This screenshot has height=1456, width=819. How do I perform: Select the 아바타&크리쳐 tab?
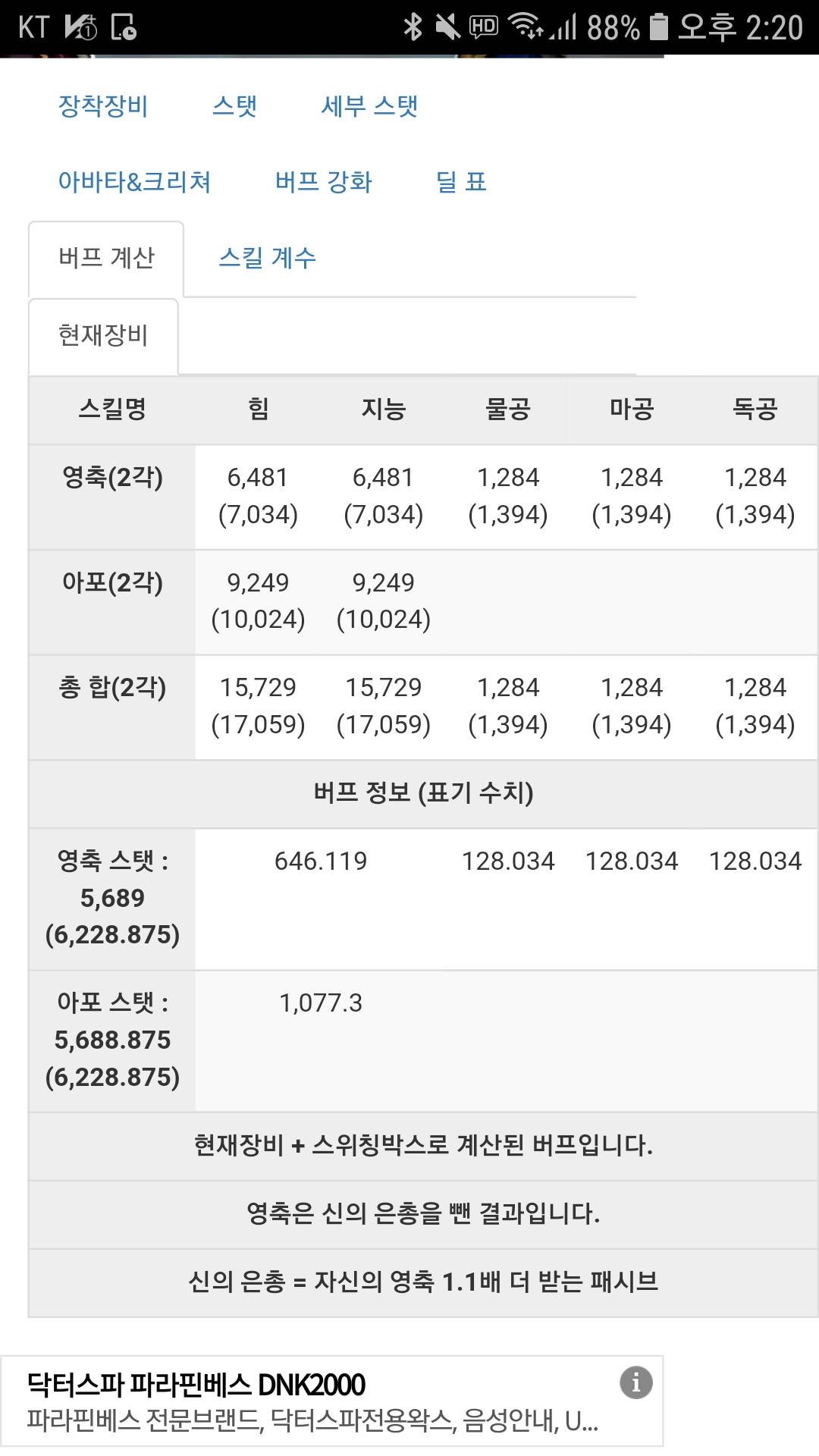tap(134, 182)
